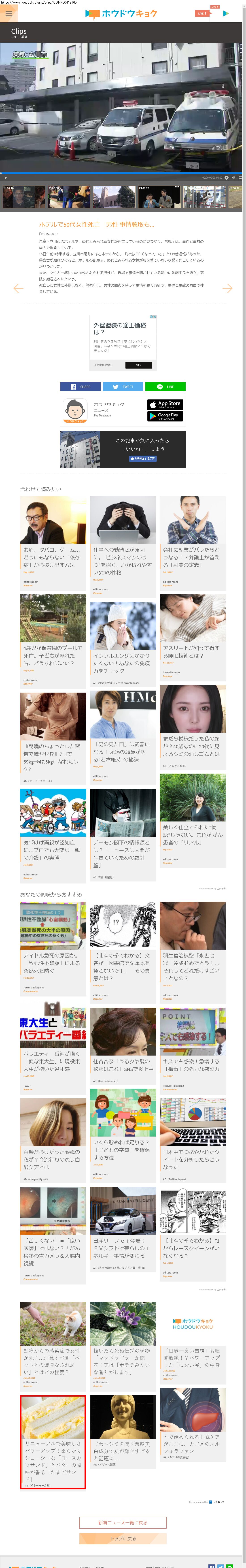Screen dimensions: 246x1568
Task: Play the news clip video
Action: (6, 178)
